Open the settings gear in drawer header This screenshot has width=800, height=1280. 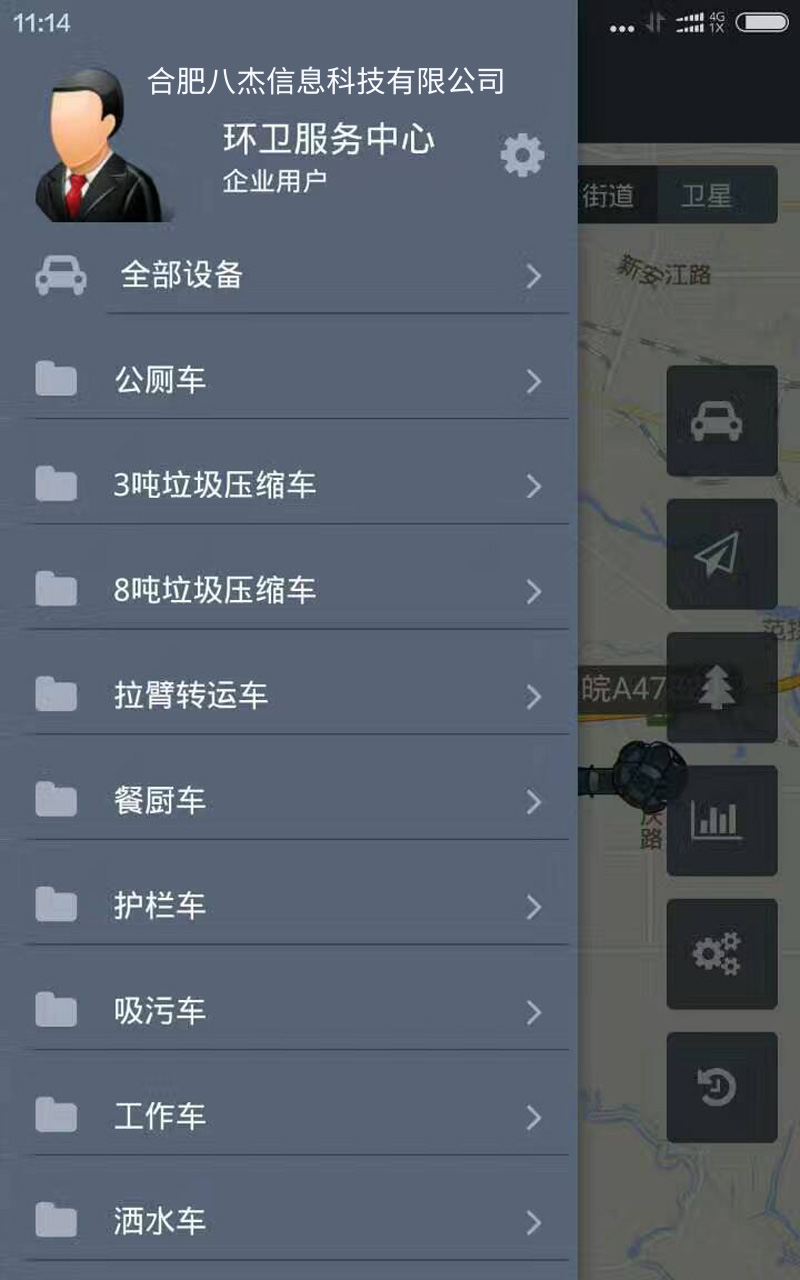(x=522, y=156)
